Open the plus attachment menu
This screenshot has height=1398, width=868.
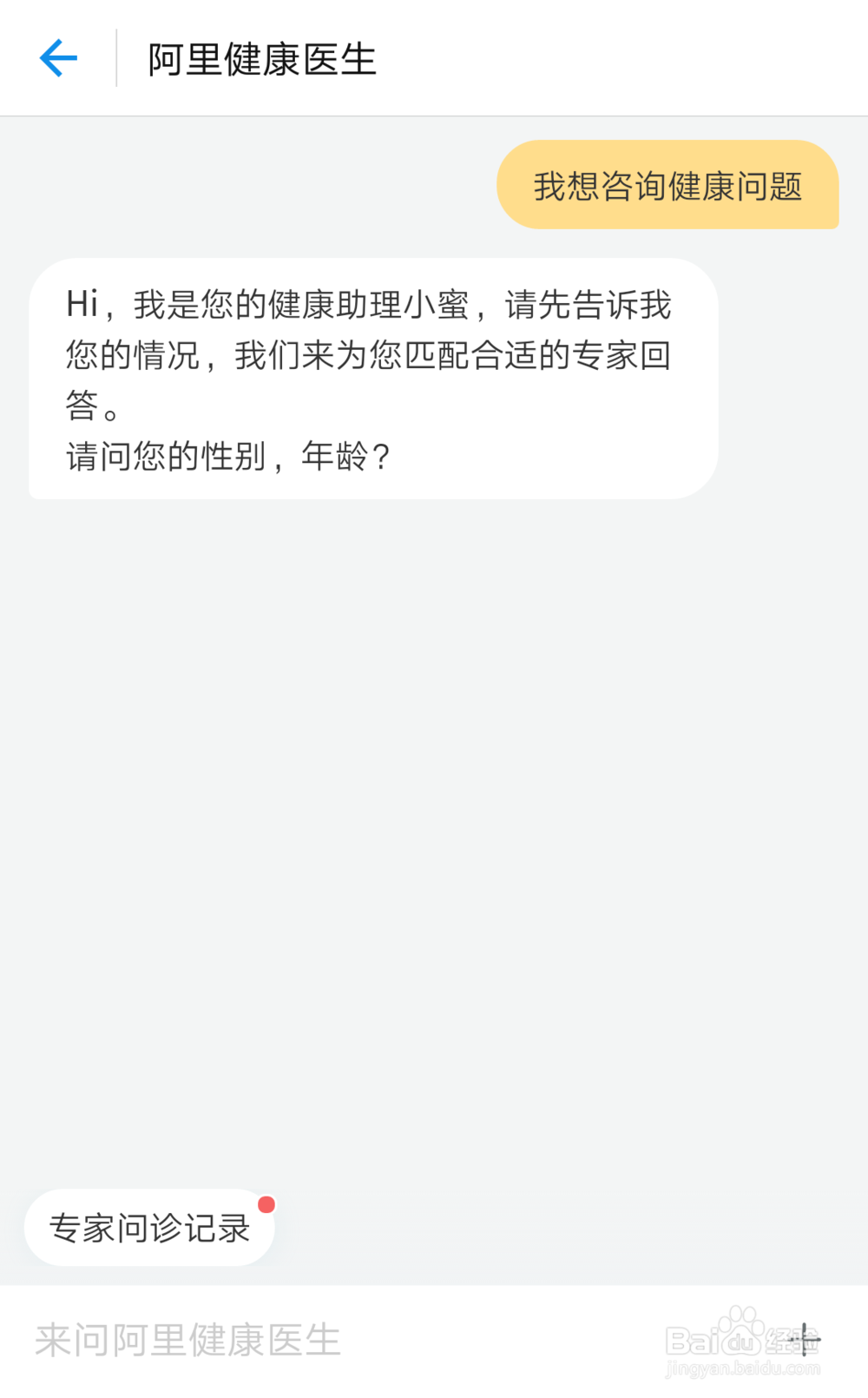pyautogui.click(x=806, y=1340)
